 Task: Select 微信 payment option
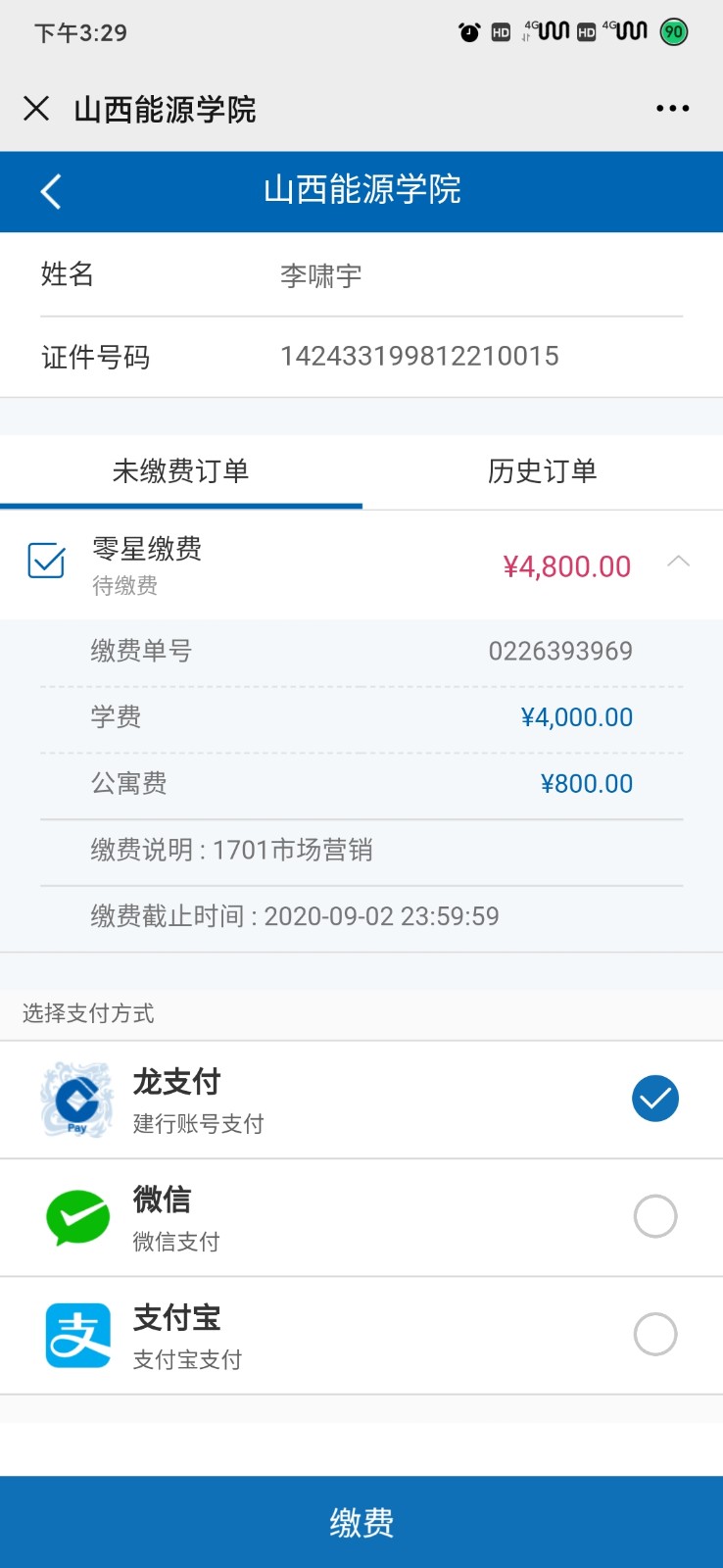click(x=654, y=1216)
